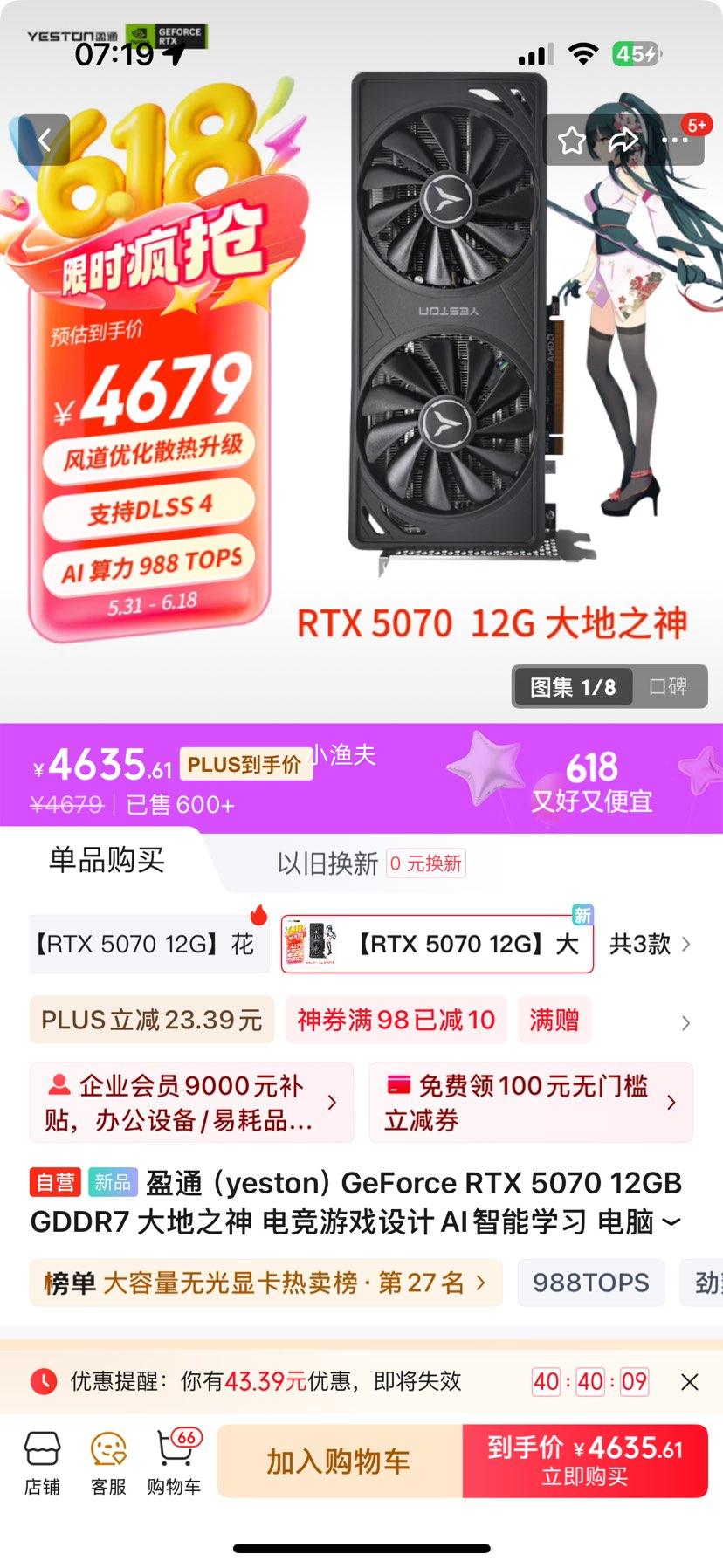The width and height of the screenshot is (723, 1568).
Task: Switch to the 口碑 reviews tab
Action: (x=668, y=687)
